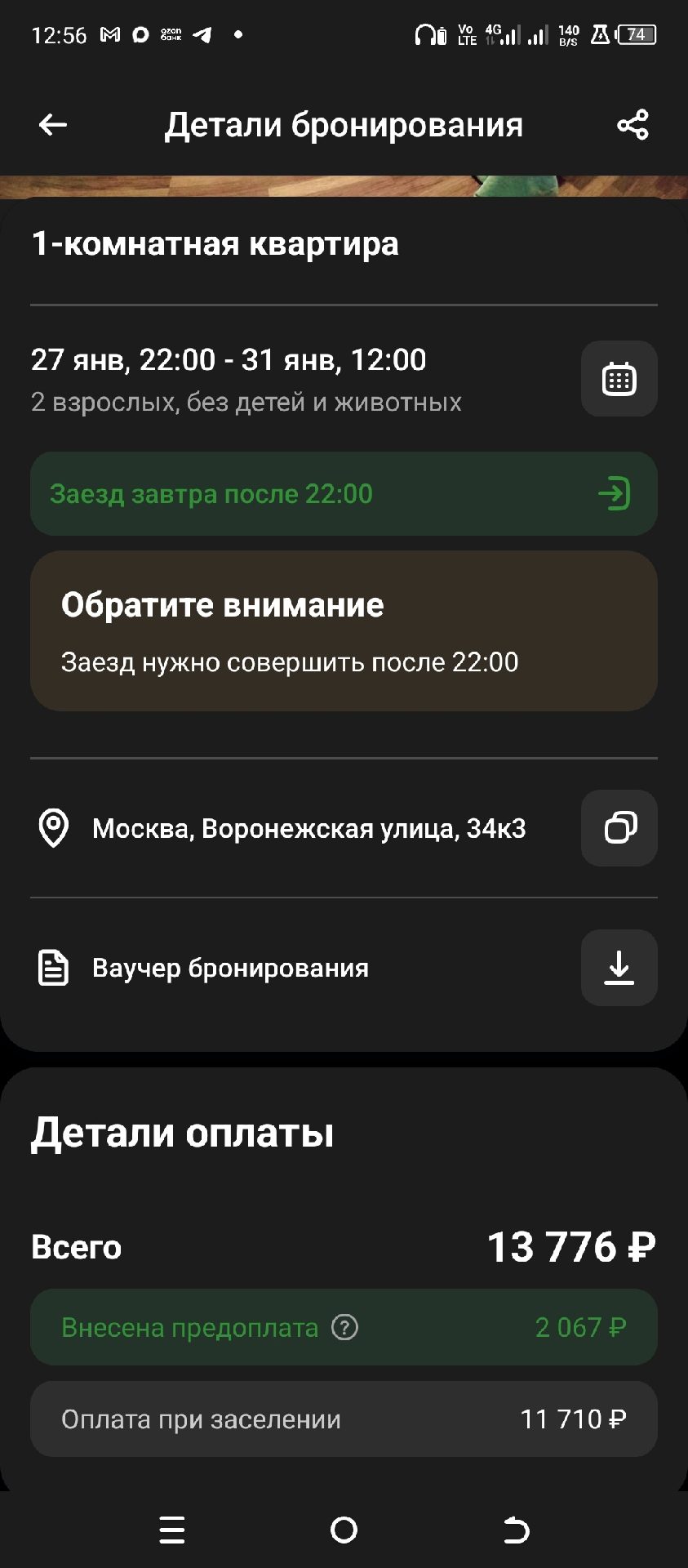Tap the system home button
The image size is (688, 1568).
coord(344,1530)
